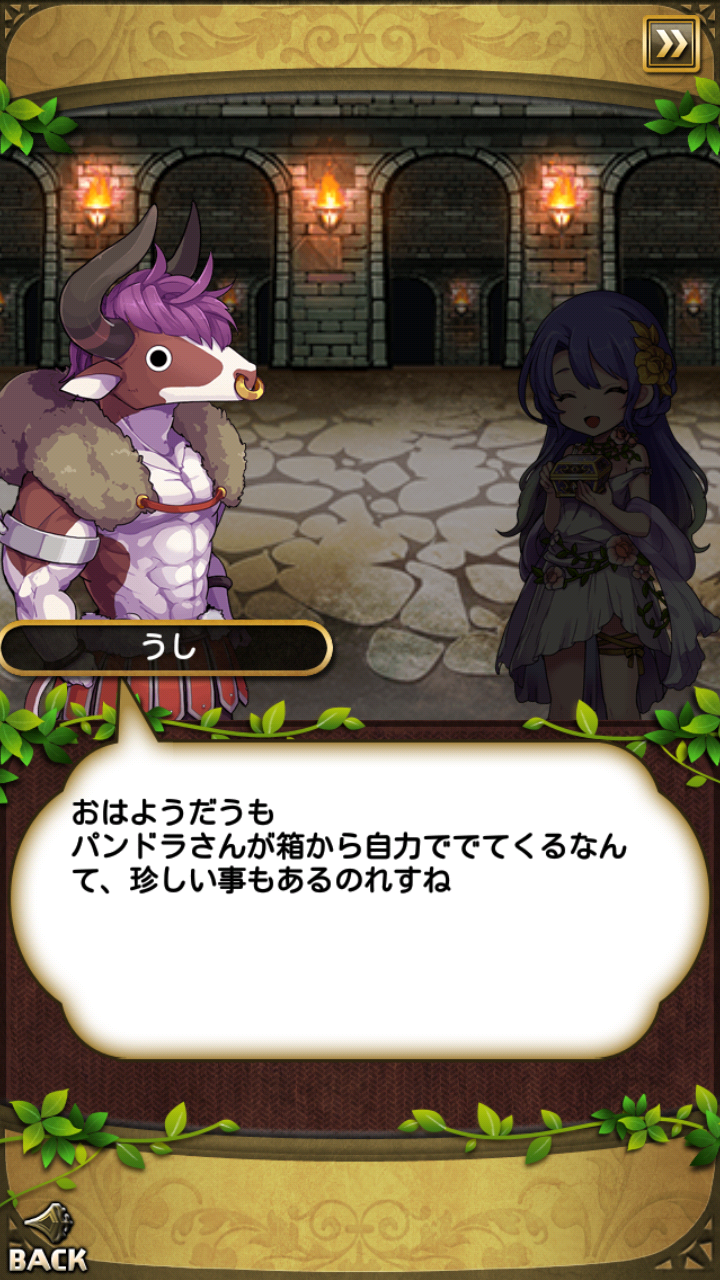The image size is (720, 1280).
Task: Skip the dialogue with the fast-forward button
Action: (x=671, y=43)
